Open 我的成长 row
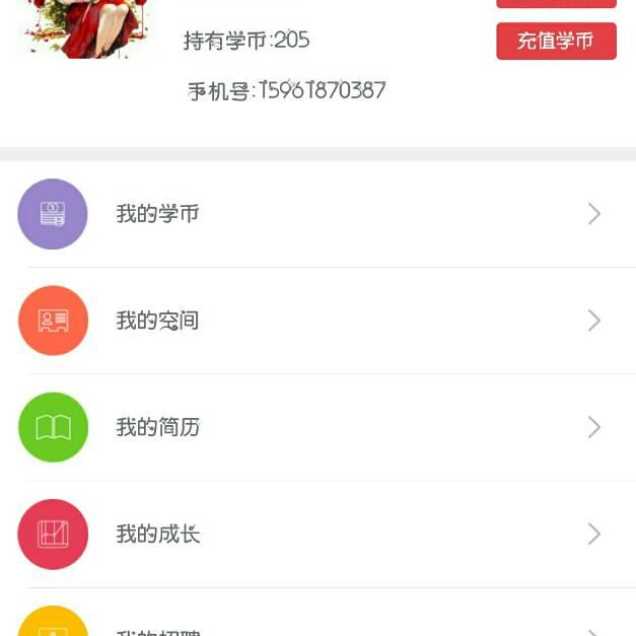Viewport: 636px width, 636px height. click(x=318, y=535)
